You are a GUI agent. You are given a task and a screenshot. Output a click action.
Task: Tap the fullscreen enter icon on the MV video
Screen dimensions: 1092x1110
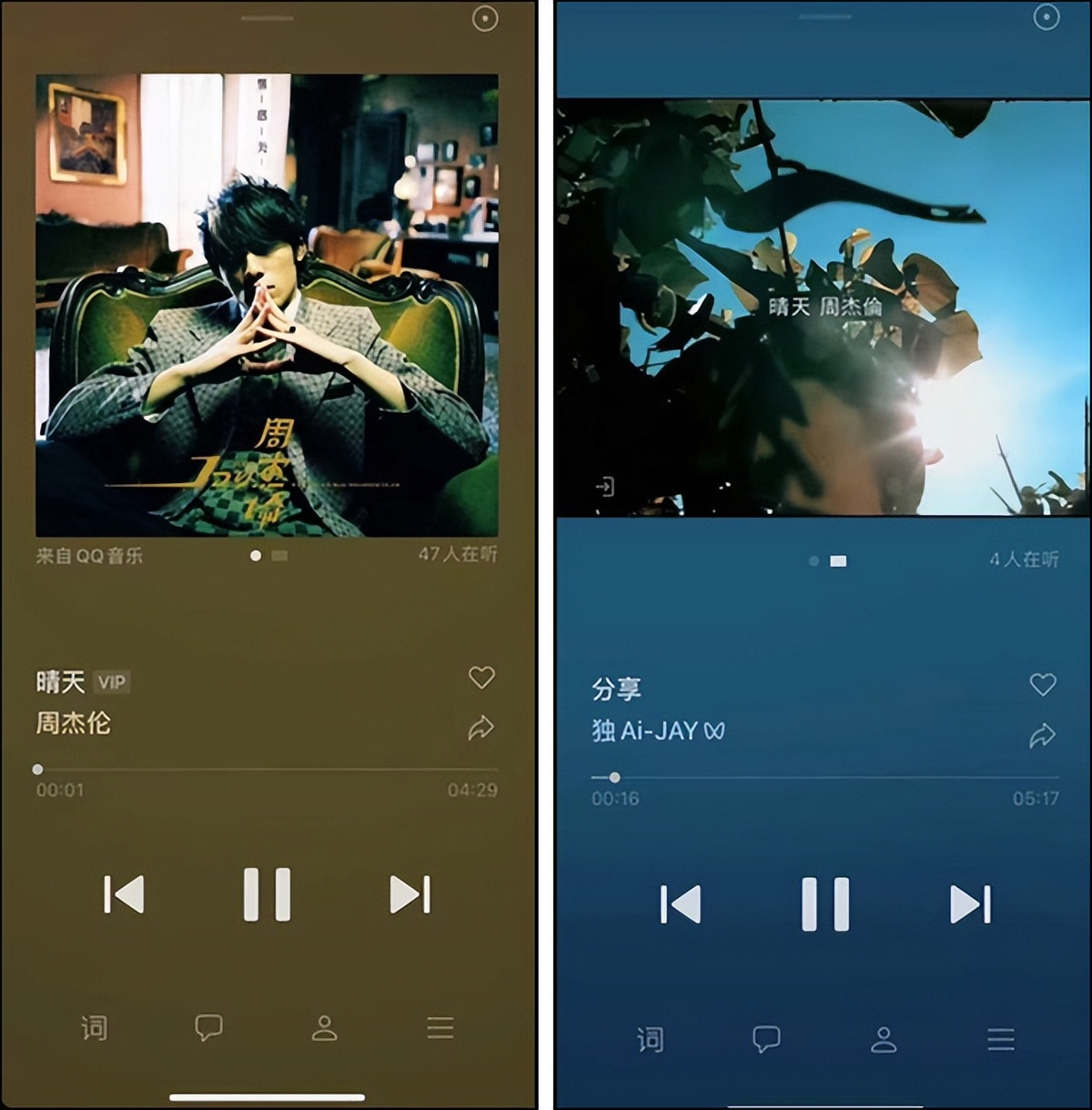click(x=603, y=486)
